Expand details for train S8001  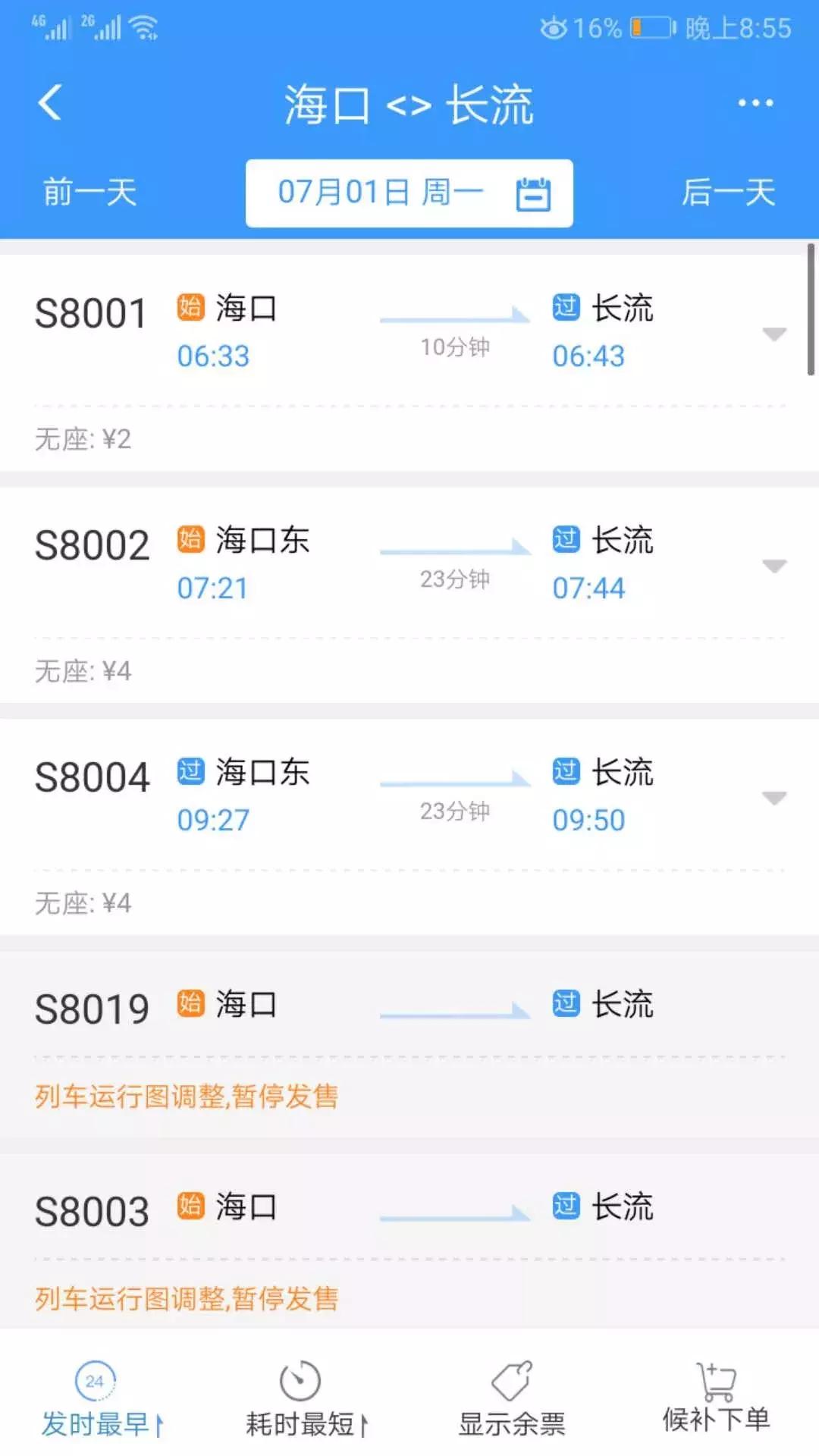(773, 332)
